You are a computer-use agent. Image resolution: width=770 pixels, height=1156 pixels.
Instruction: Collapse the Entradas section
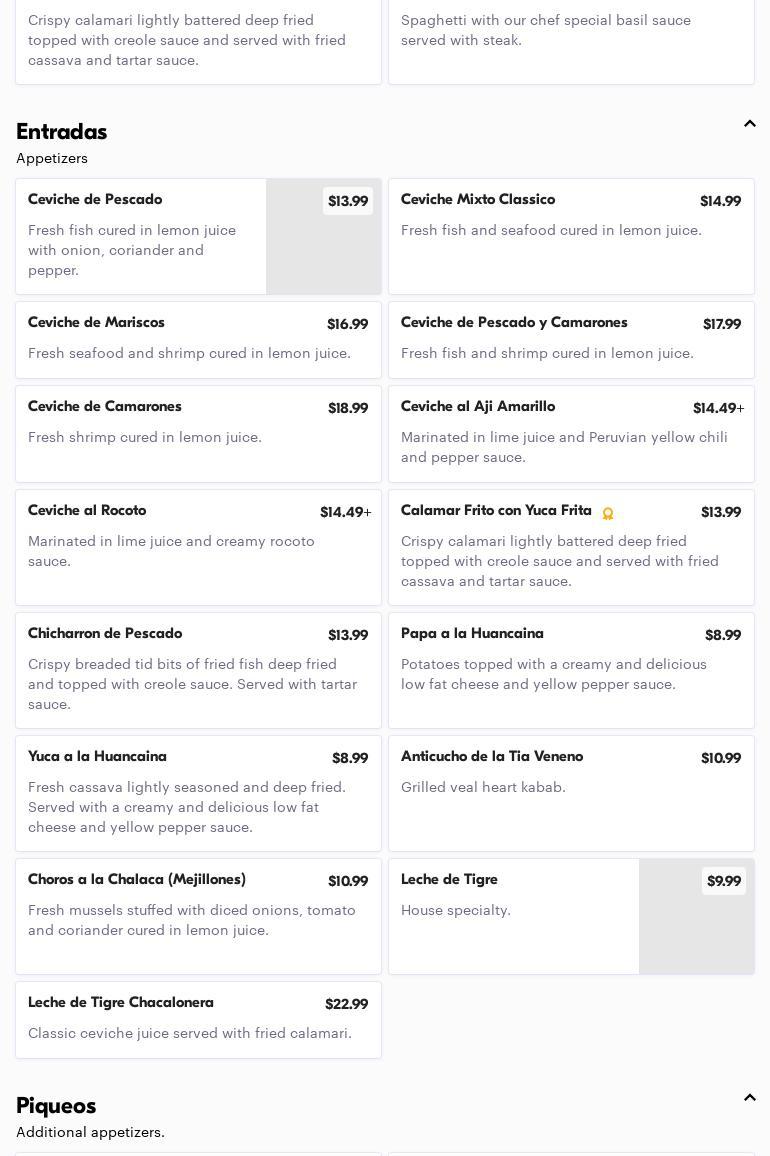coord(749,124)
